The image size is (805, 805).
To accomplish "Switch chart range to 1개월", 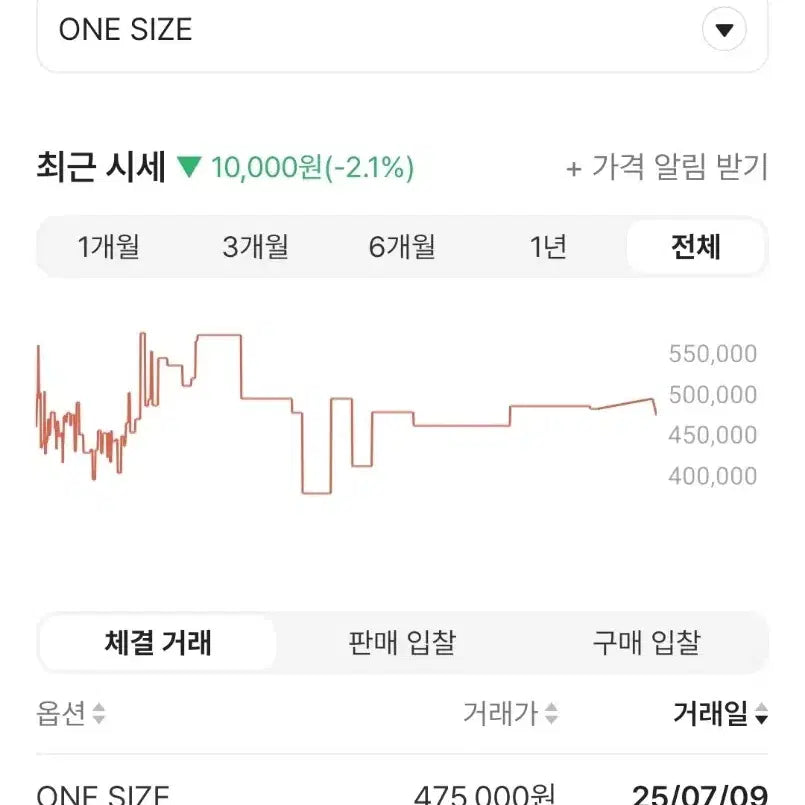I will [109, 247].
